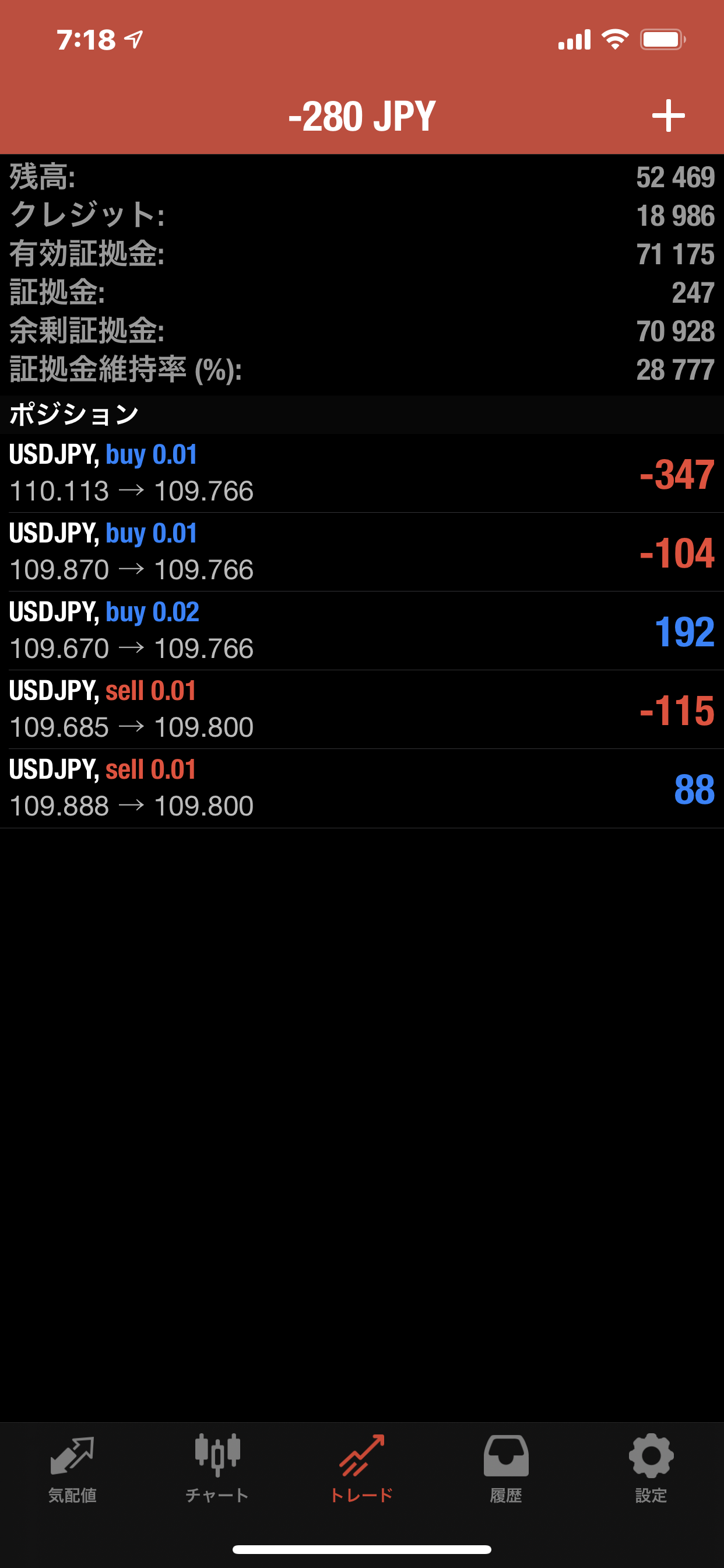Open the USDJPY buy 0.02 position
724x1568 pixels.
361,631
